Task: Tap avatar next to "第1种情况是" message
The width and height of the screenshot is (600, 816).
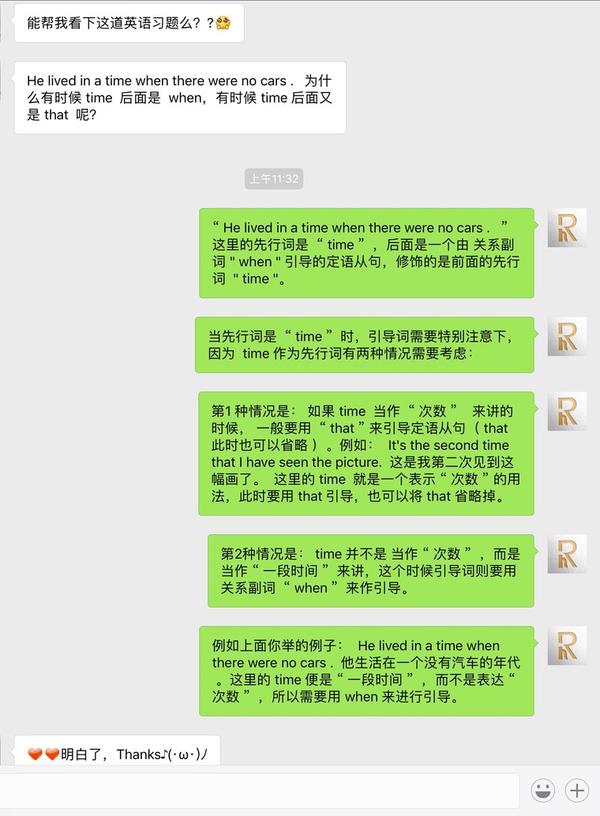Action: (x=567, y=411)
